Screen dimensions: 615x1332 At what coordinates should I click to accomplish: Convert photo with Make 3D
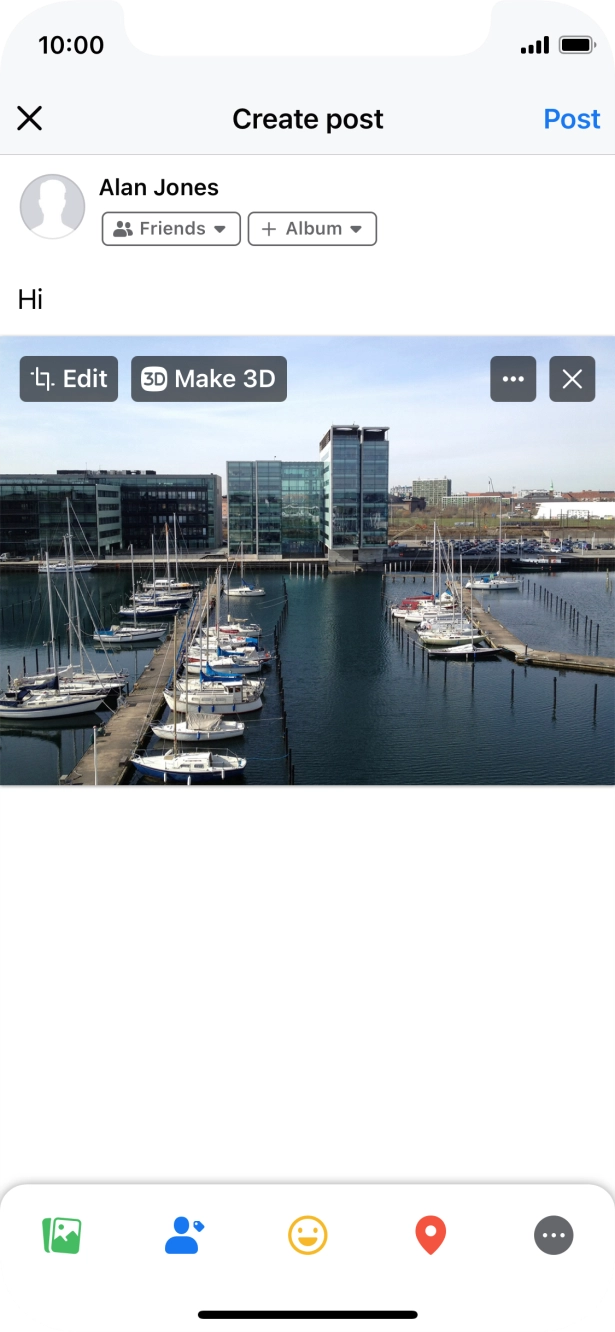208,379
